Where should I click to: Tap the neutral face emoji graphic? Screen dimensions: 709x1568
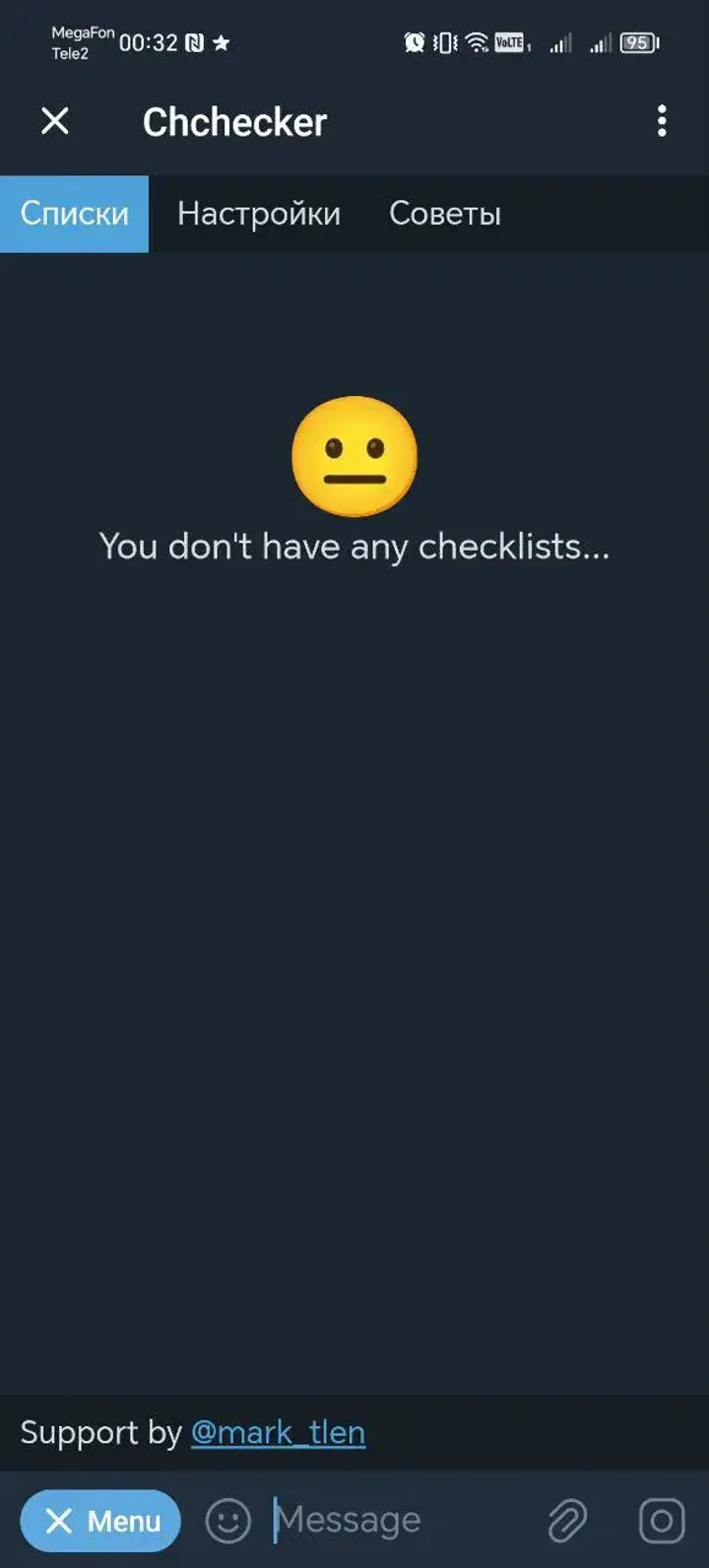354,455
